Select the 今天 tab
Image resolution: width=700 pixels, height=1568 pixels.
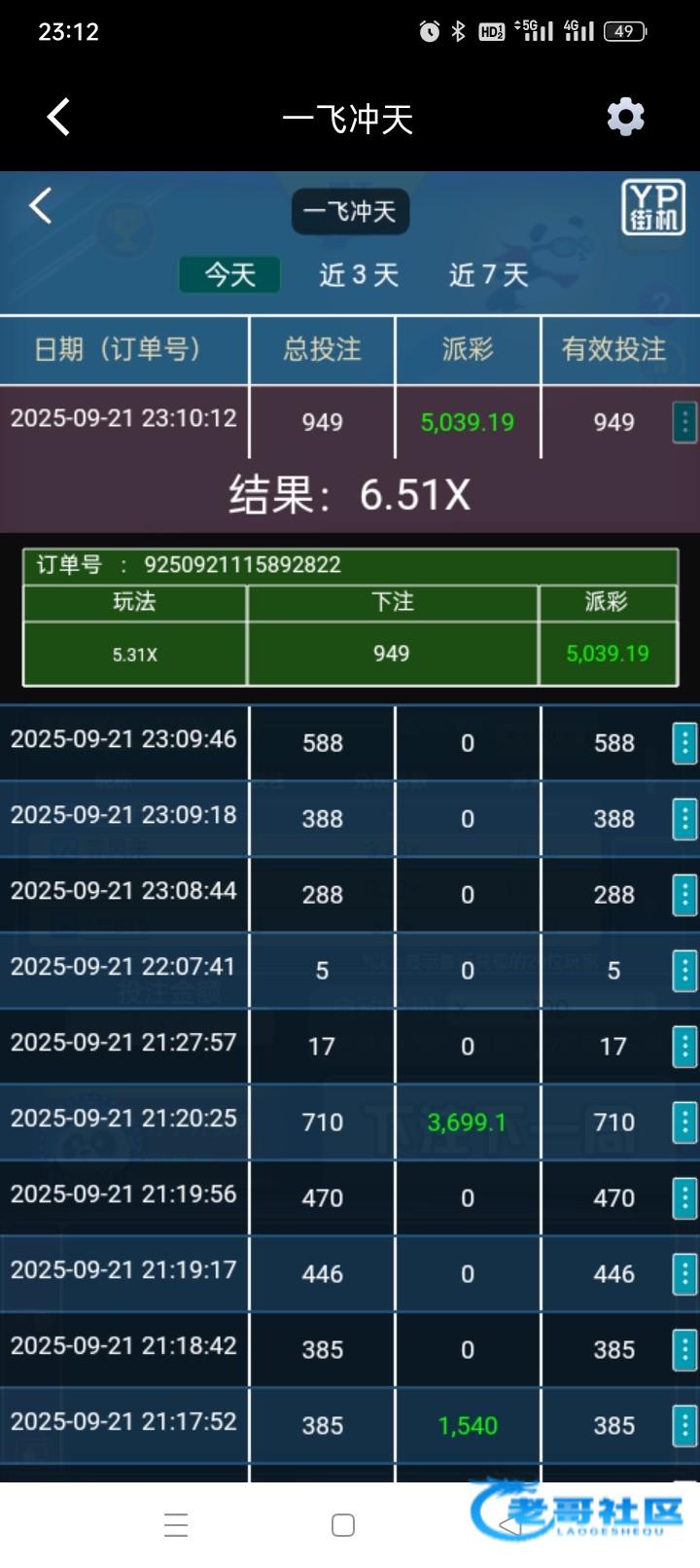pyautogui.click(x=229, y=275)
